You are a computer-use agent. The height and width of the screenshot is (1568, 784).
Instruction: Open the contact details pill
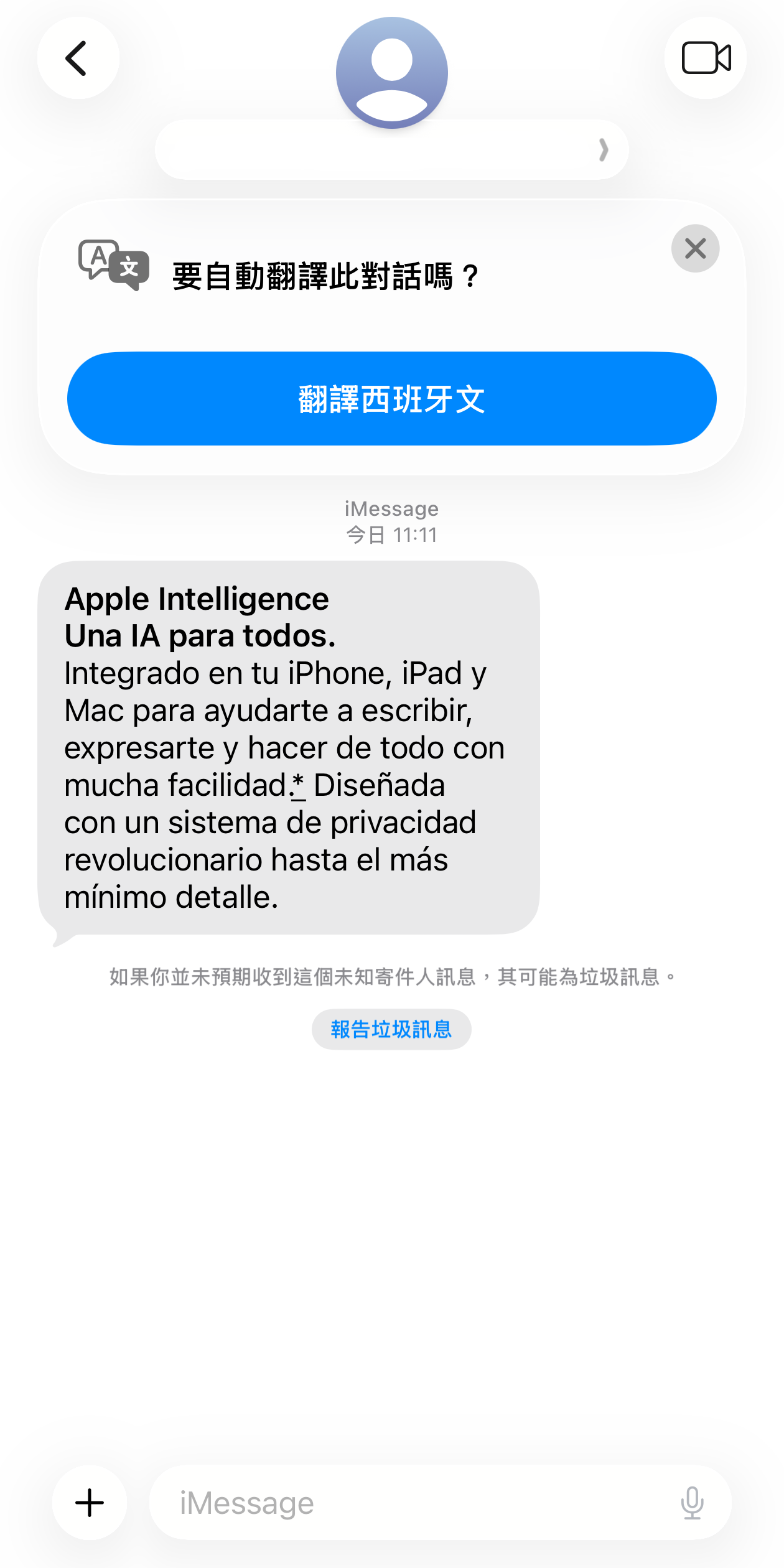[x=392, y=151]
